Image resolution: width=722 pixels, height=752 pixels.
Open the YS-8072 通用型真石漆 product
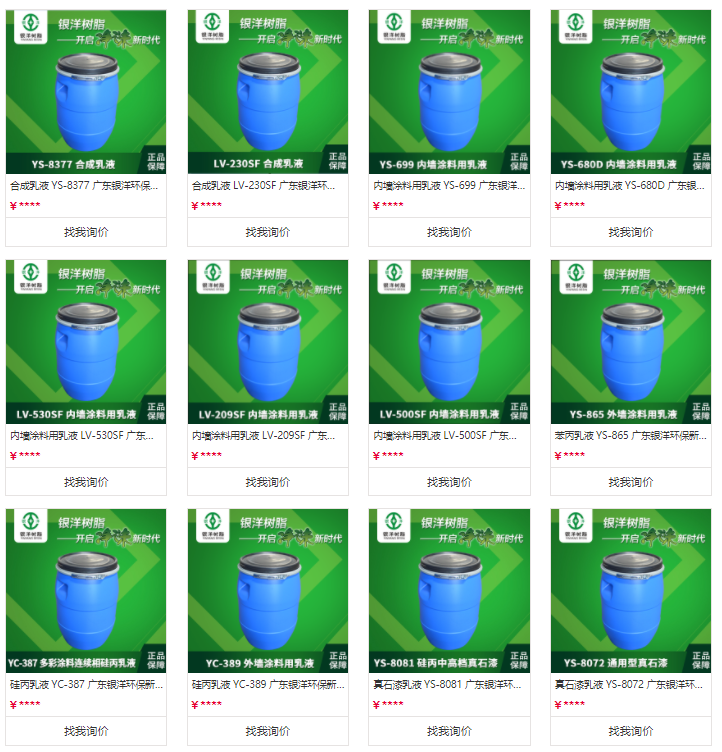(x=631, y=591)
